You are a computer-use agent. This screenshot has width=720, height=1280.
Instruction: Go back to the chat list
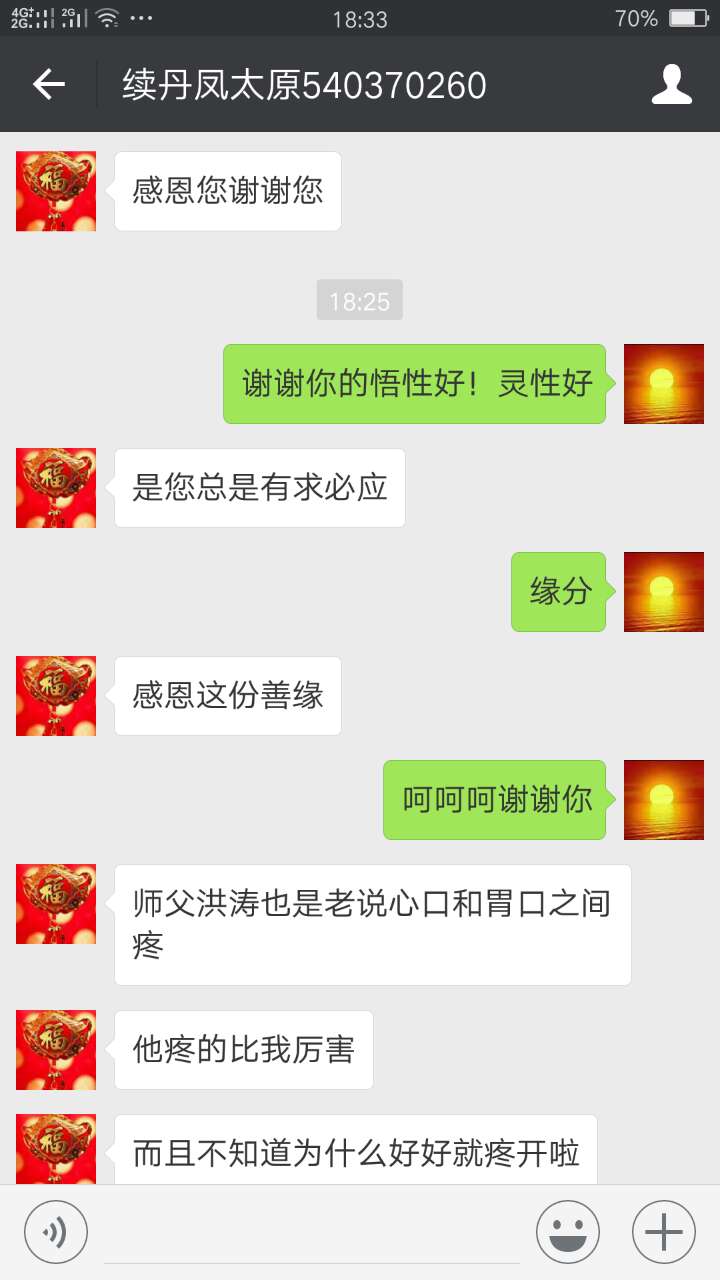click(48, 85)
